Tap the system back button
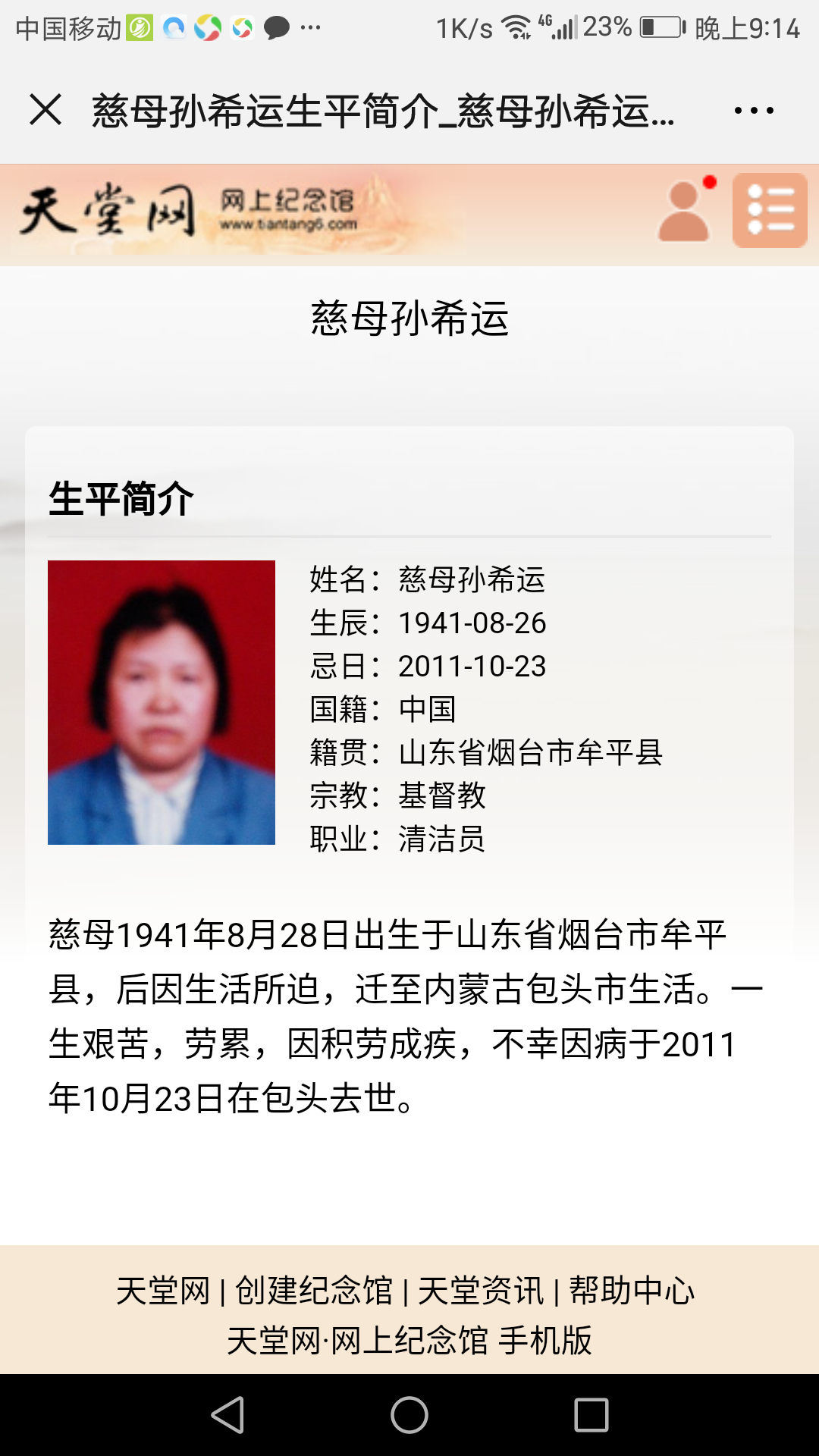The width and height of the screenshot is (819, 1456). 227,1415
